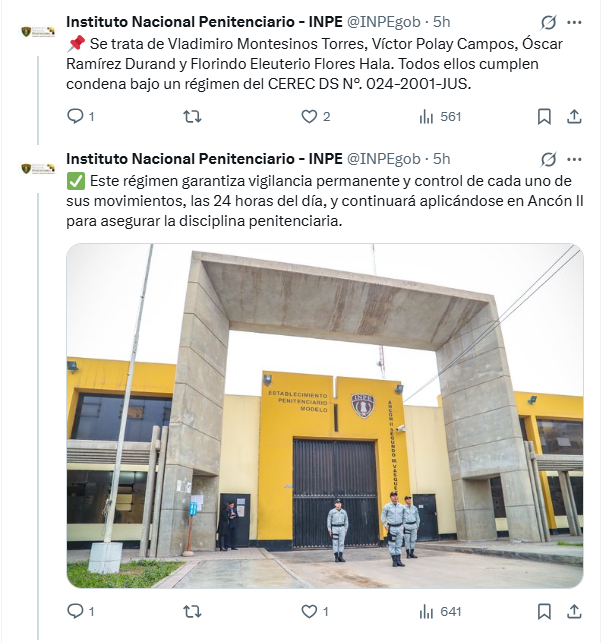Open the Ancón II prison photo
The image size is (609, 643).
[x=324, y=415]
